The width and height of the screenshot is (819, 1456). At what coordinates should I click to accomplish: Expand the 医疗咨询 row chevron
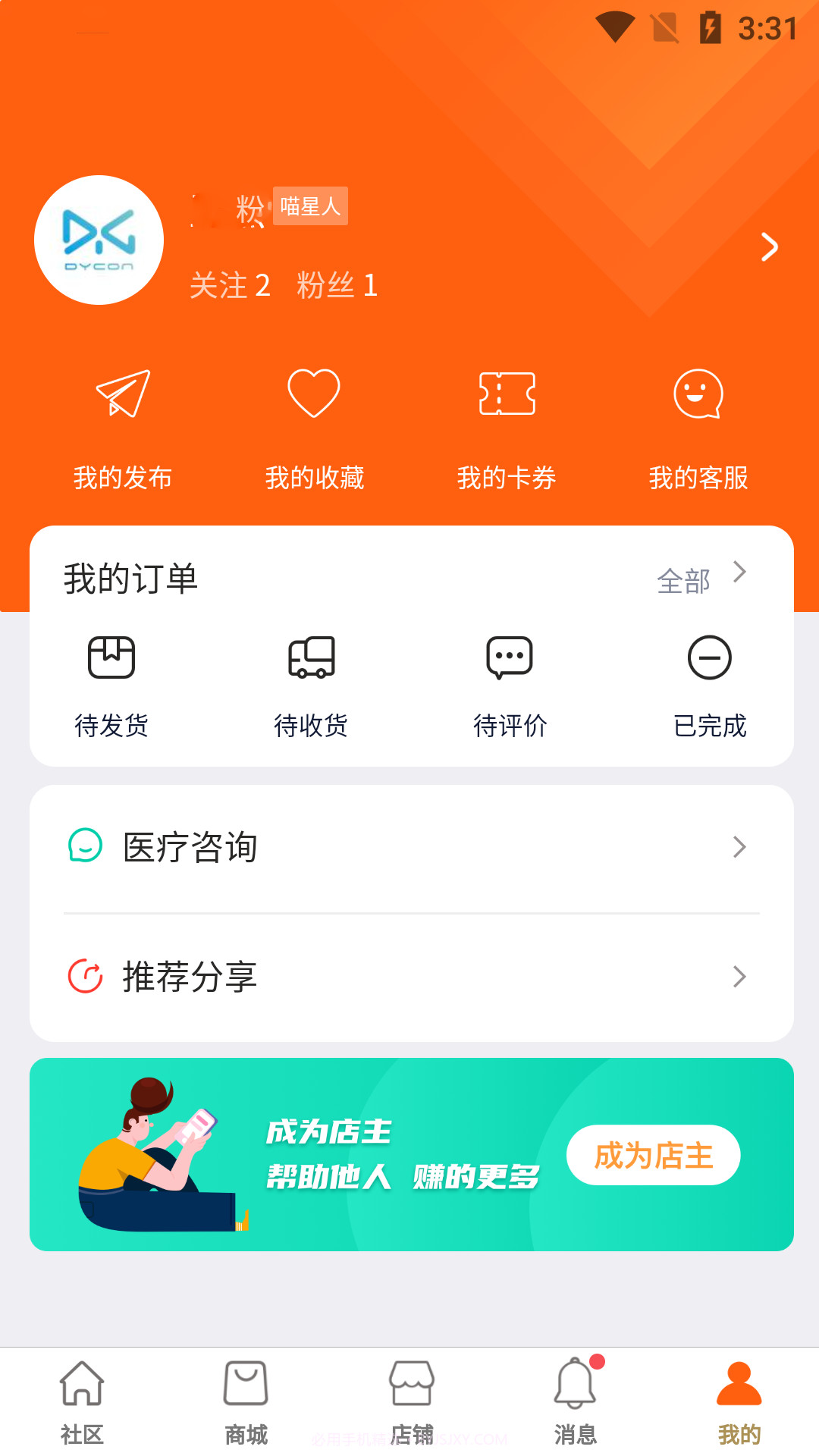[739, 847]
